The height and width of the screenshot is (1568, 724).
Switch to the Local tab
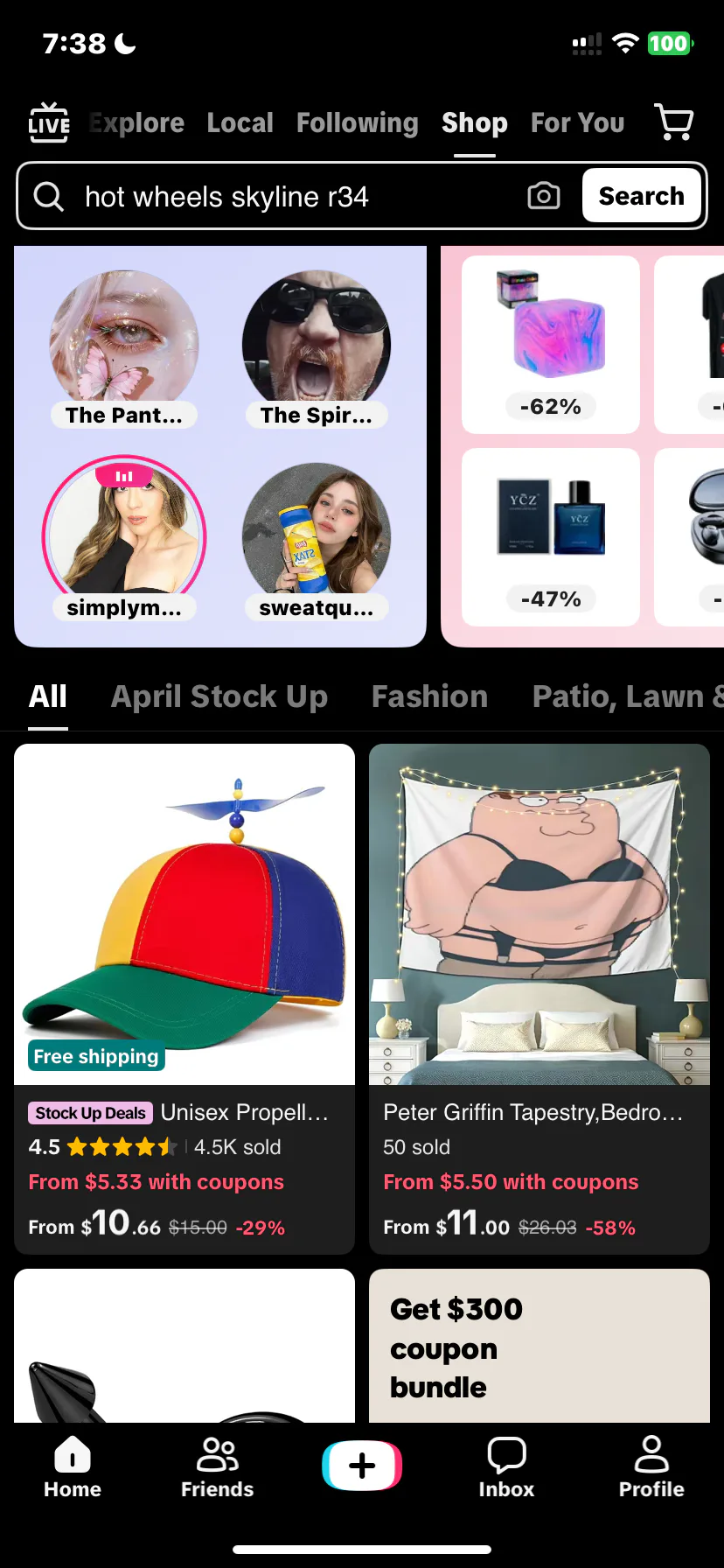coord(240,123)
